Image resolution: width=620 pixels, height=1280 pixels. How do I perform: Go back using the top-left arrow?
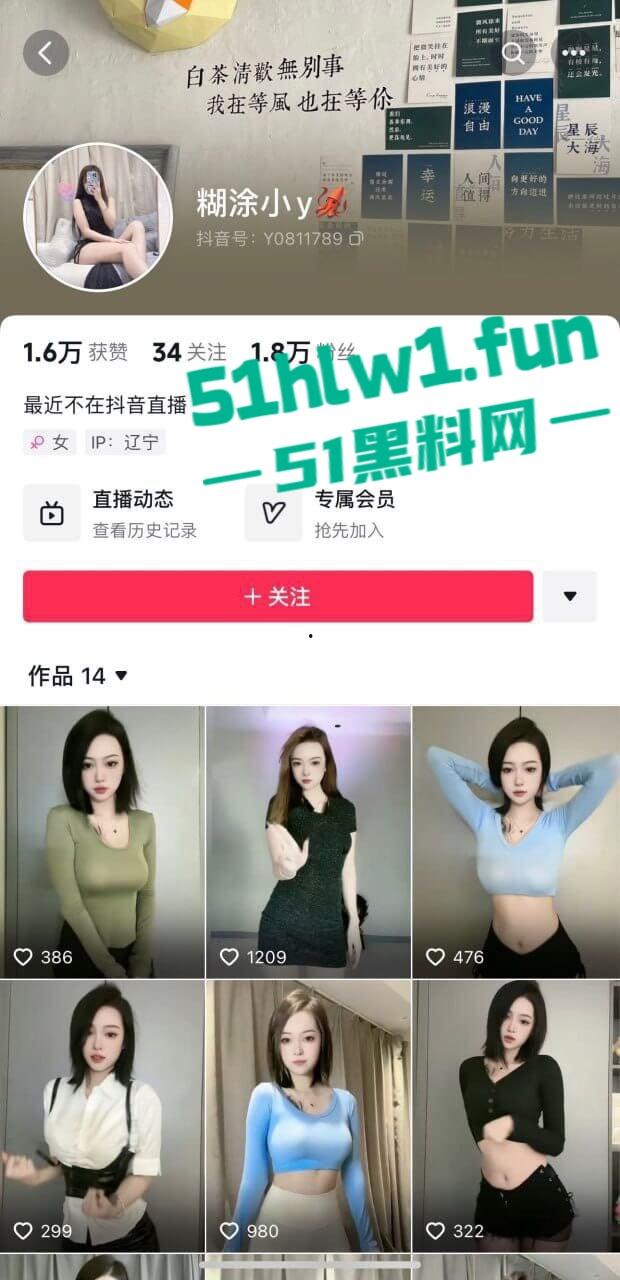[45, 53]
